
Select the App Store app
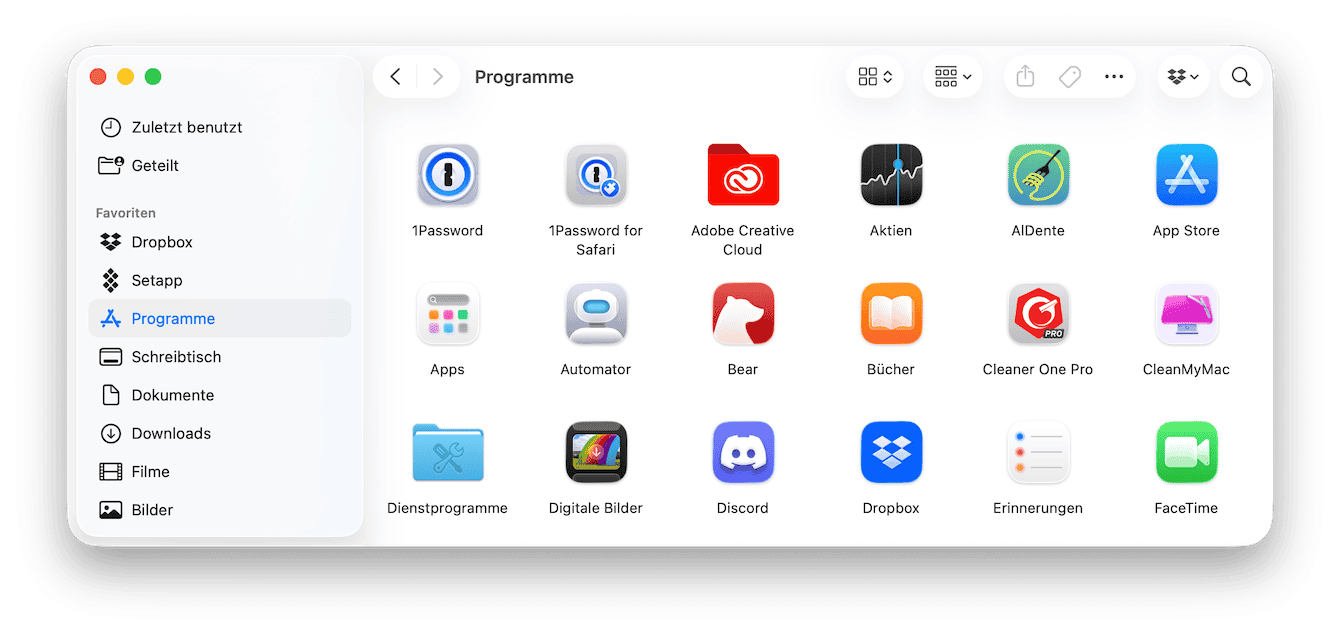(x=1186, y=176)
